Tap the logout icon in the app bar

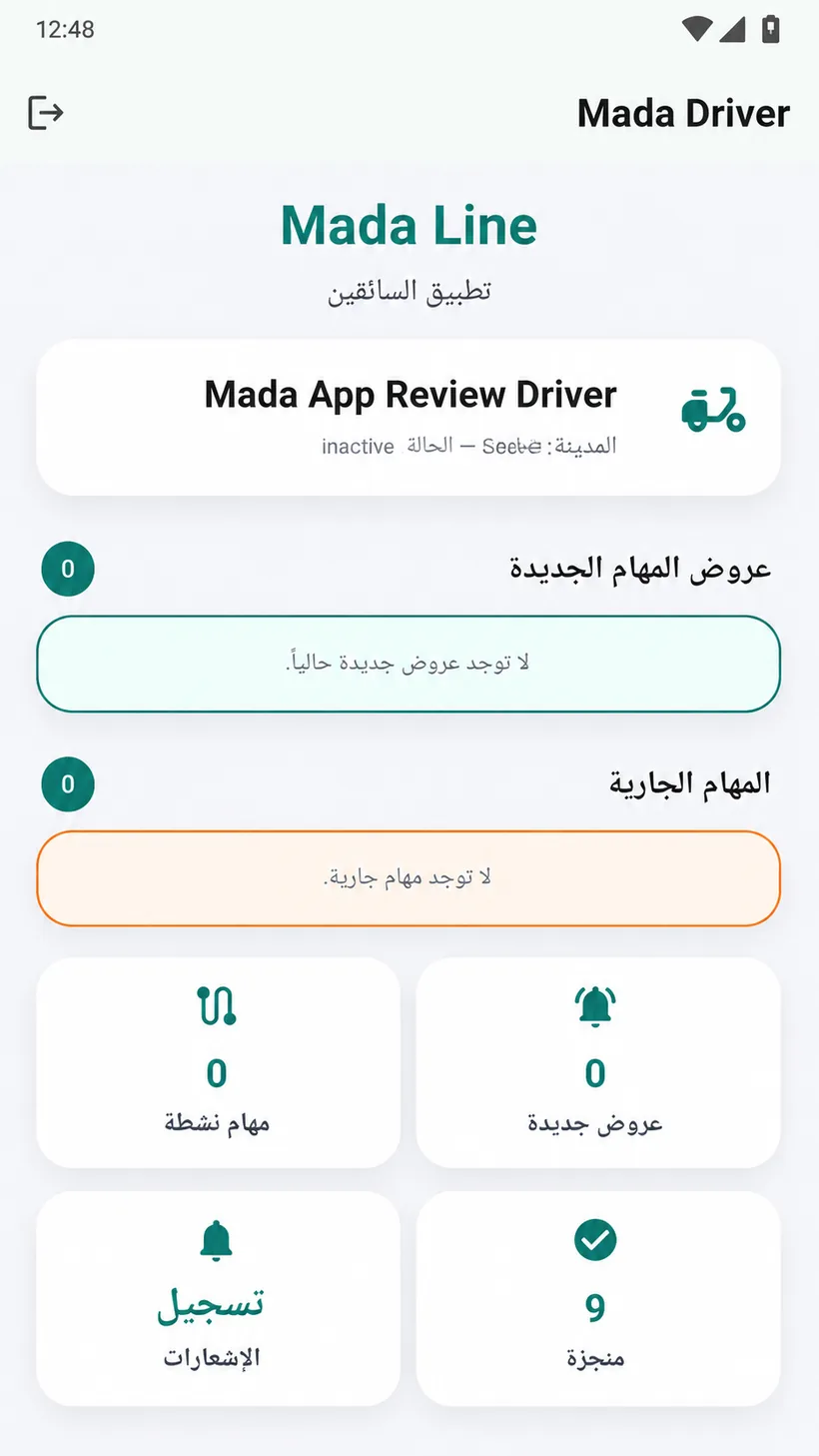tap(45, 112)
